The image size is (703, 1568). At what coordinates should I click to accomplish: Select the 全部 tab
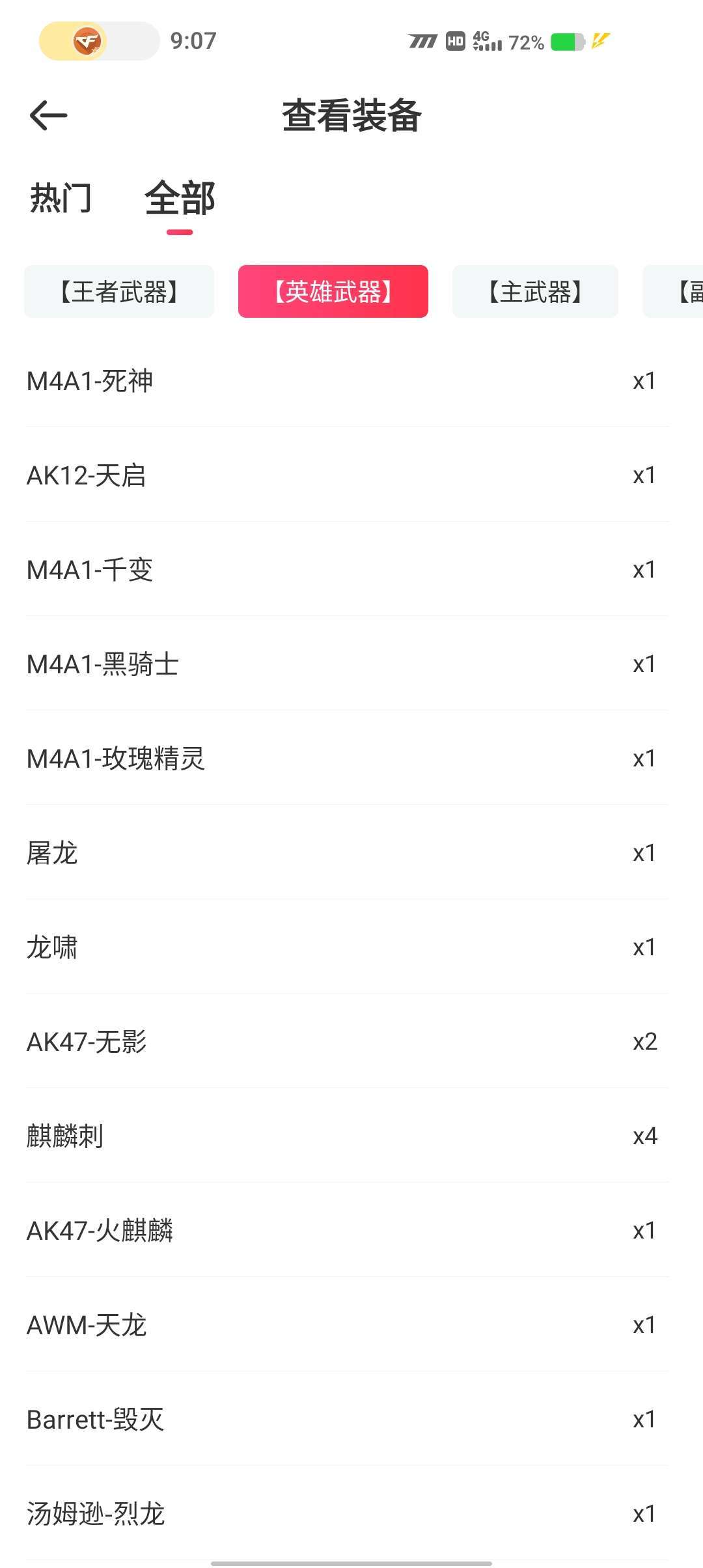(x=180, y=199)
